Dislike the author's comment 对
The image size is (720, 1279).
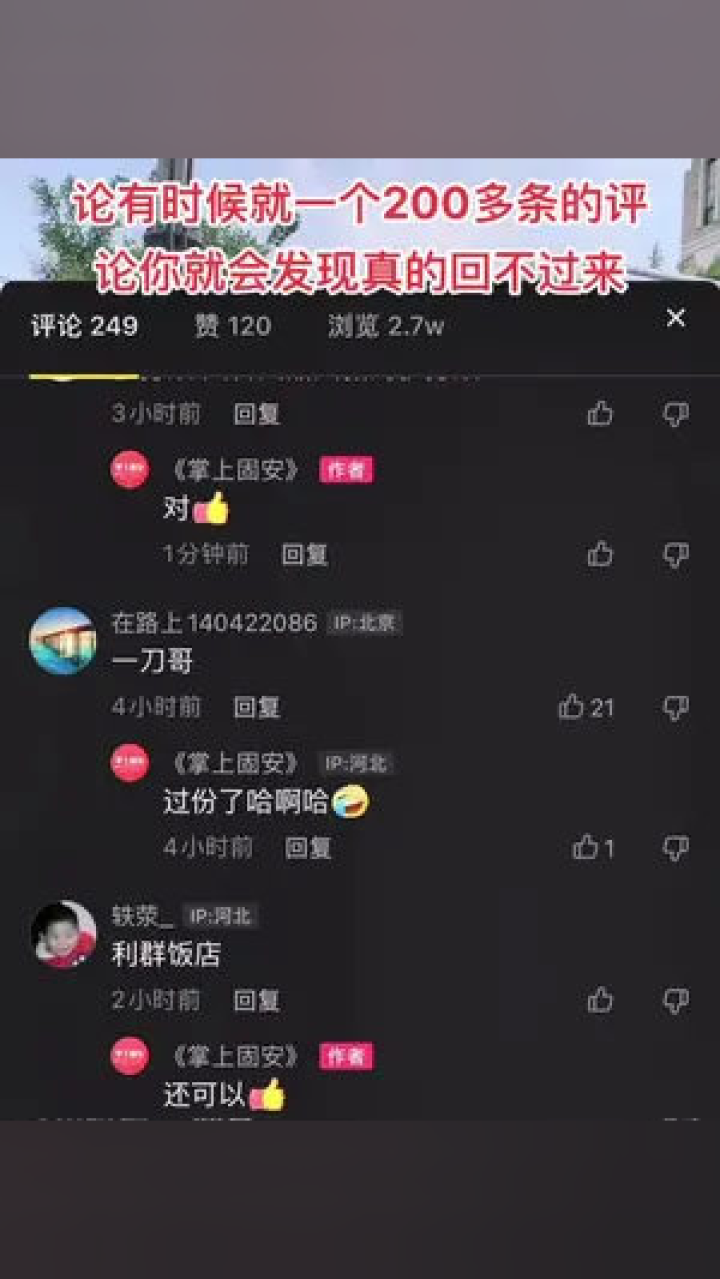point(676,554)
